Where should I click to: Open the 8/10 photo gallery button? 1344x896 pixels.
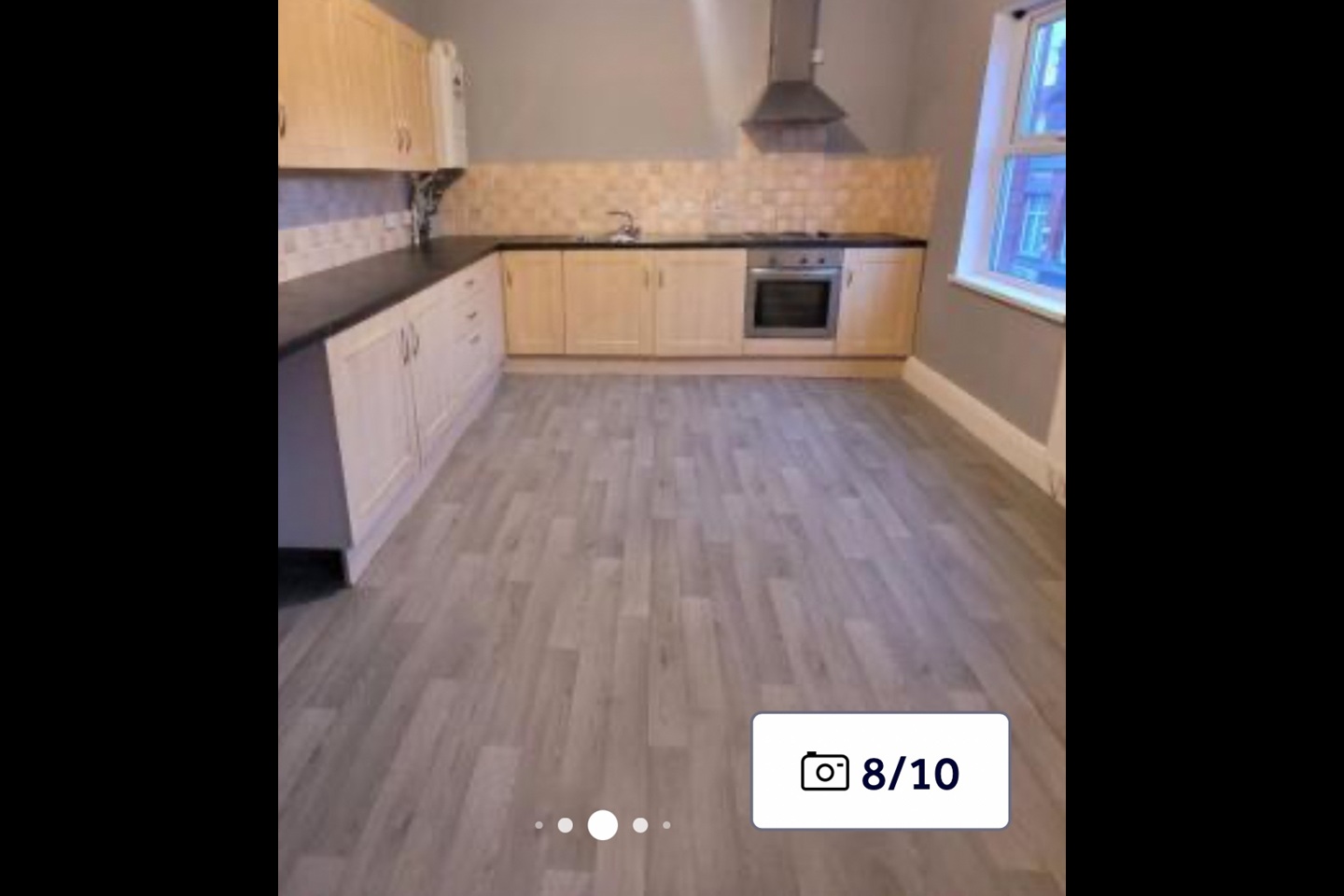tap(880, 771)
